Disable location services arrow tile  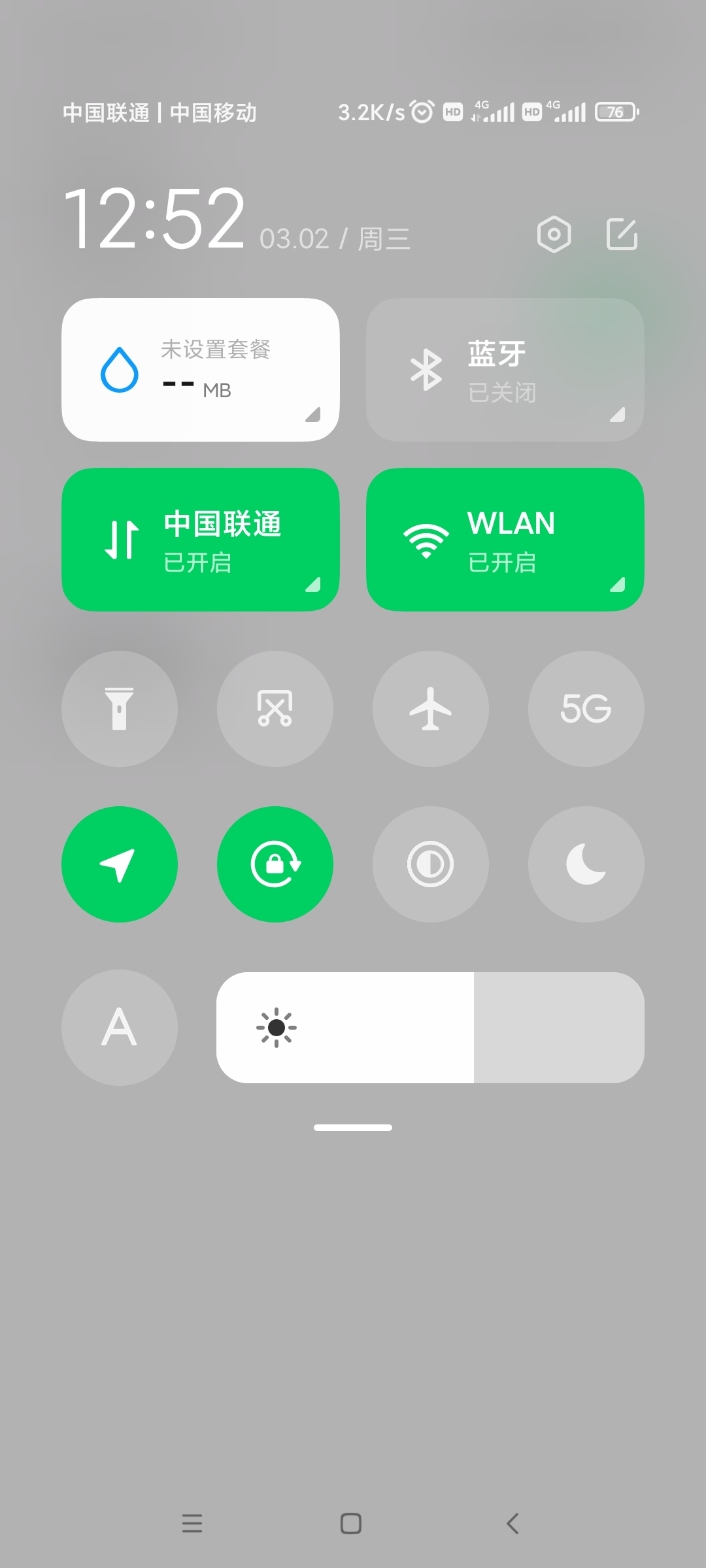(x=120, y=864)
